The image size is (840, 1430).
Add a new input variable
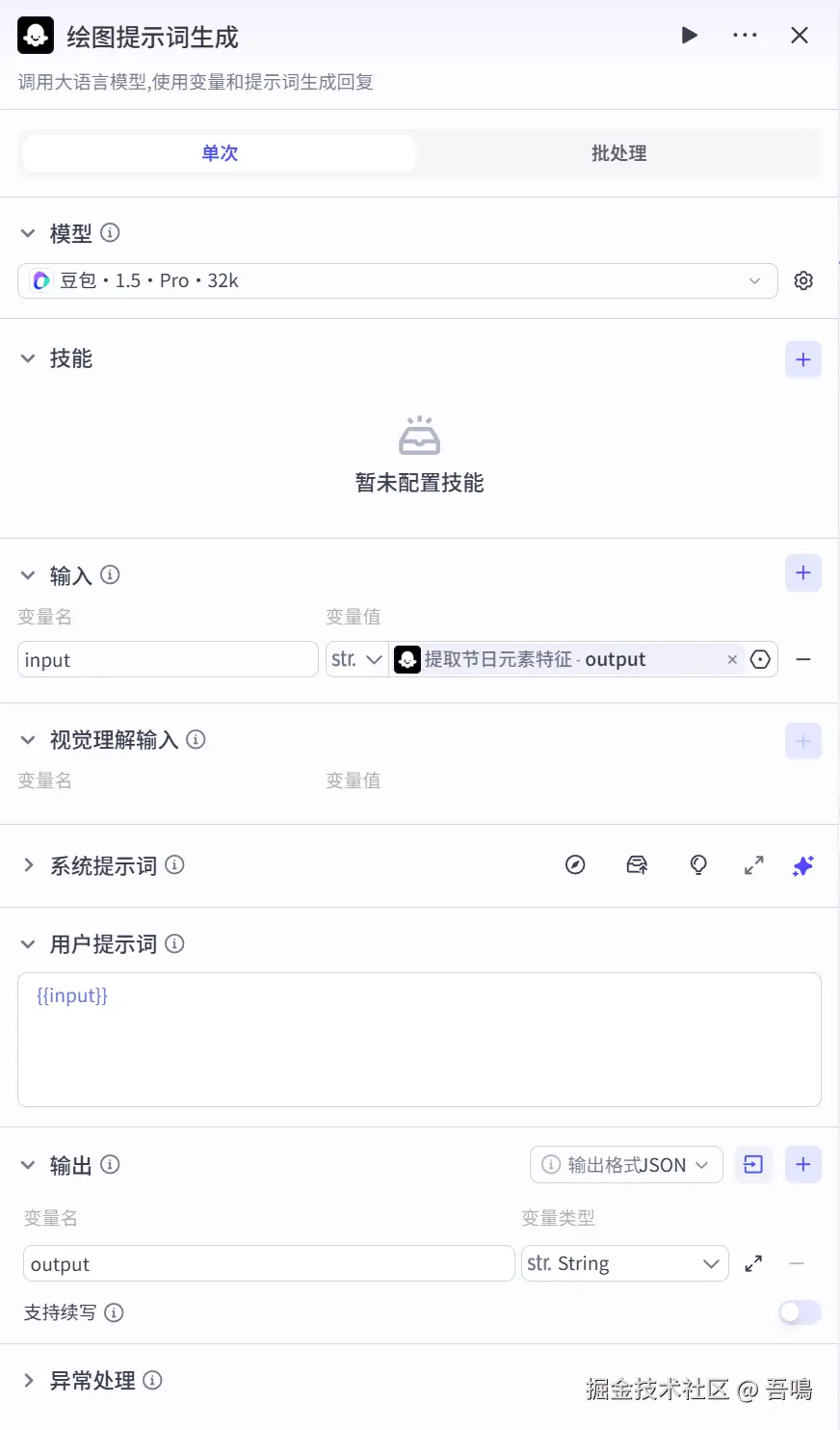click(803, 573)
